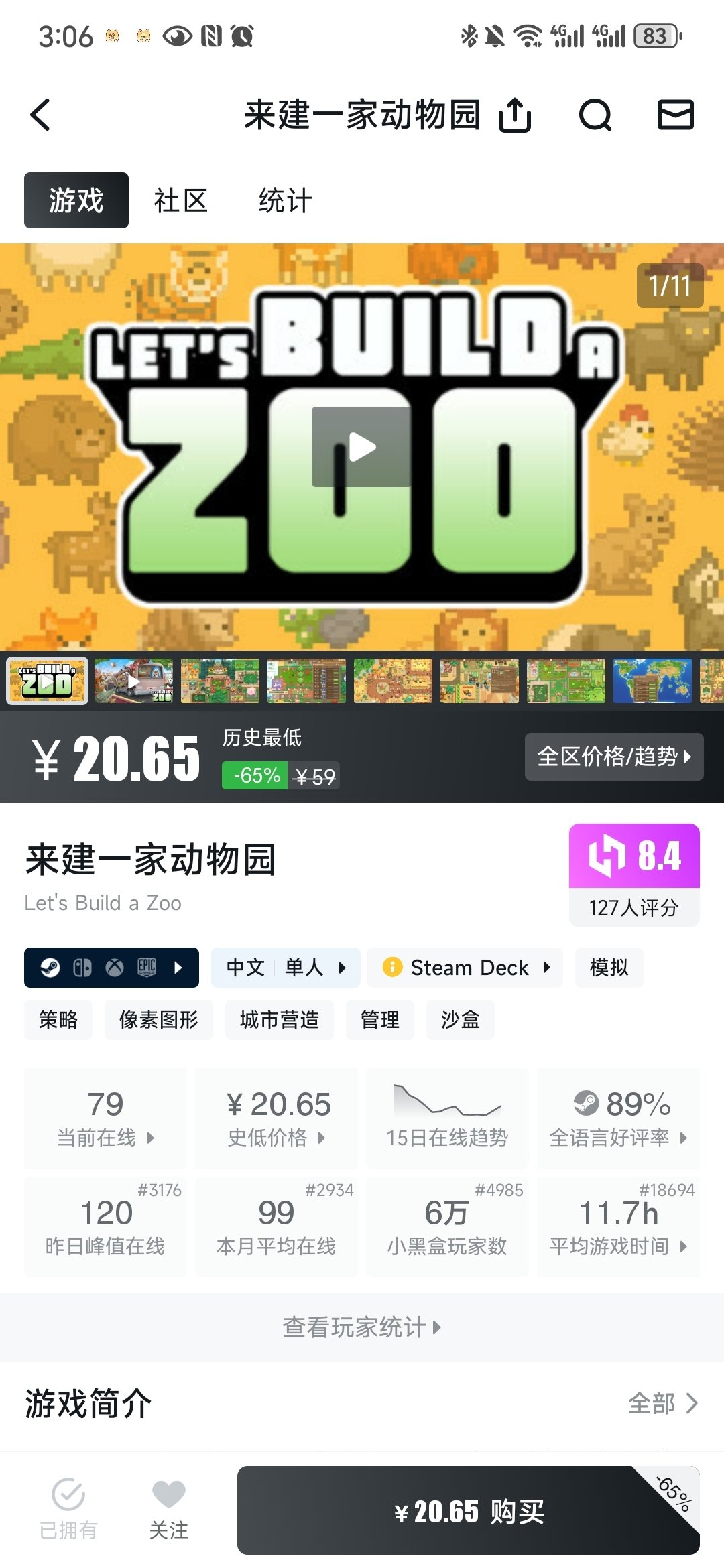Open the 中文 单人 language chip
The width and height of the screenshot is (724, 1568).
pos(286,968)
